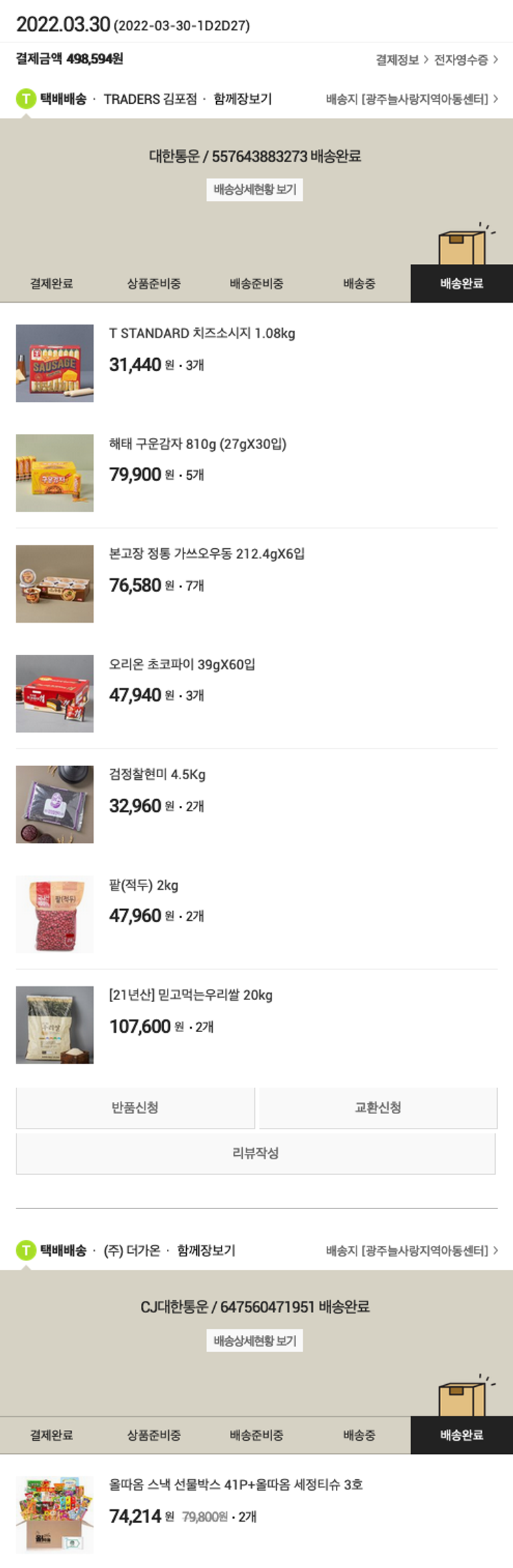513x1568 pixels.
Task: Open 검정찰현미 4.5Kg product
Action: pos(157,774)
